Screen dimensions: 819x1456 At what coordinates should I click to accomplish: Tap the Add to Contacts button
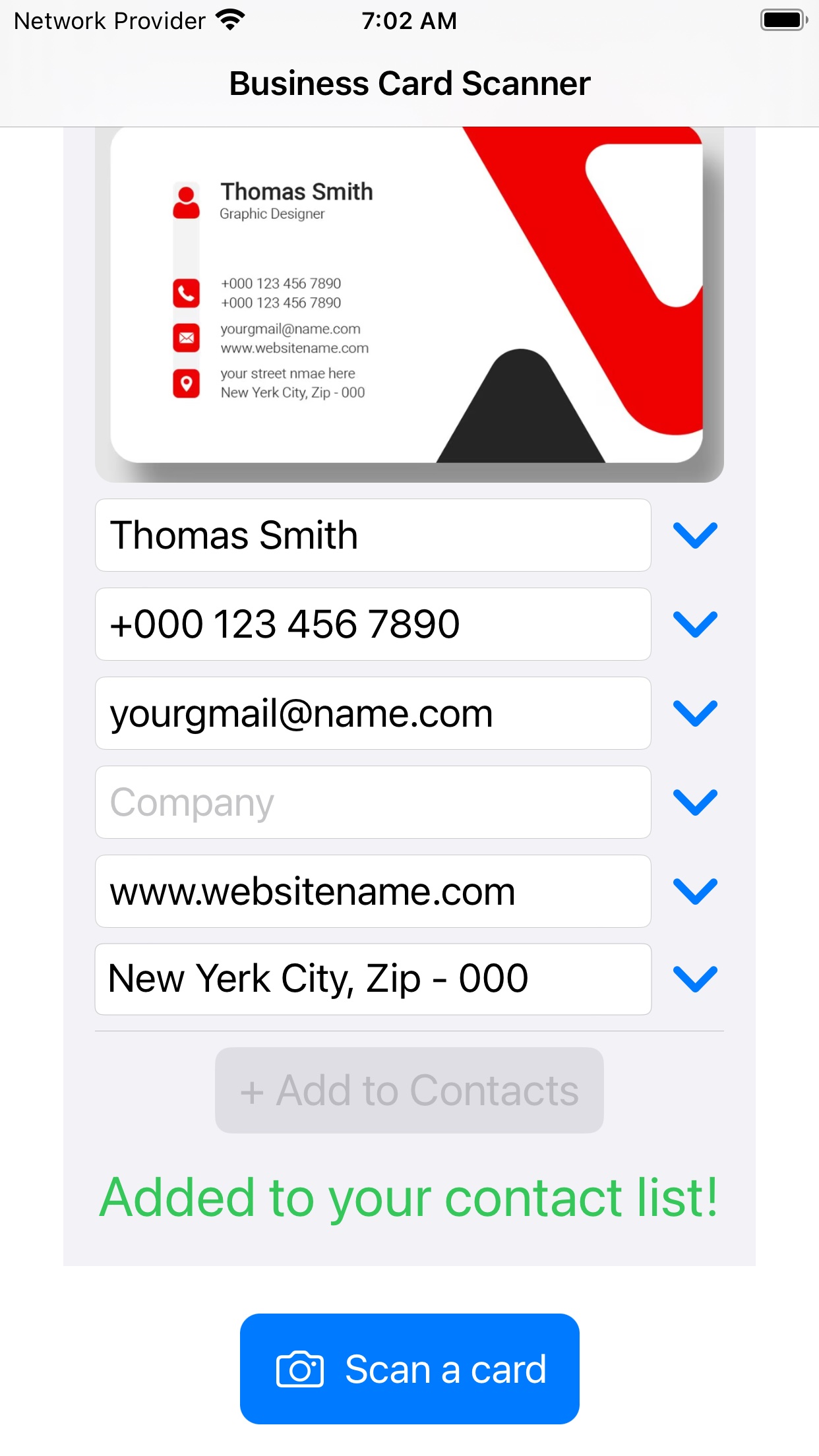409,1090
